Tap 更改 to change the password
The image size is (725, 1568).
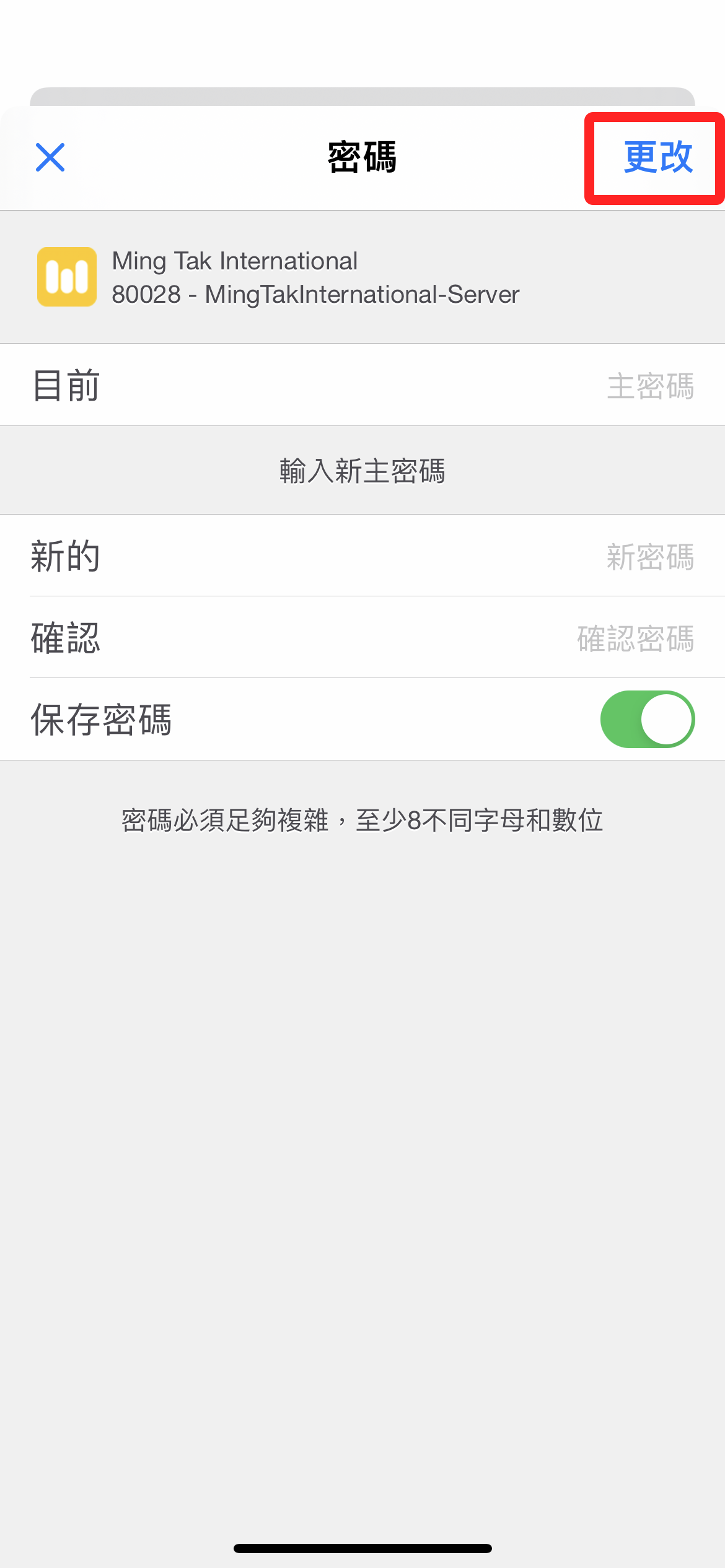(657, 158)
